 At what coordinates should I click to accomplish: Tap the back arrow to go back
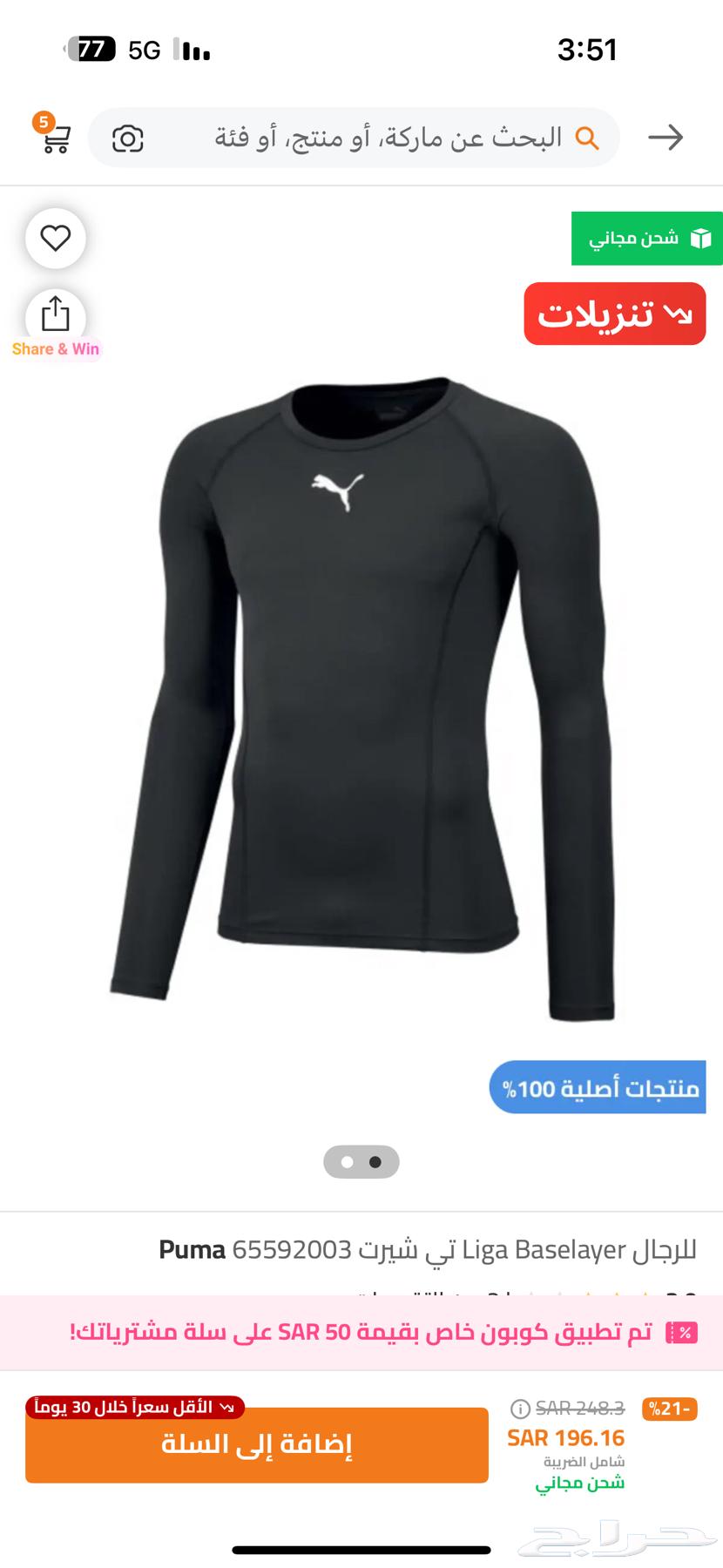(x=667, y=138)
